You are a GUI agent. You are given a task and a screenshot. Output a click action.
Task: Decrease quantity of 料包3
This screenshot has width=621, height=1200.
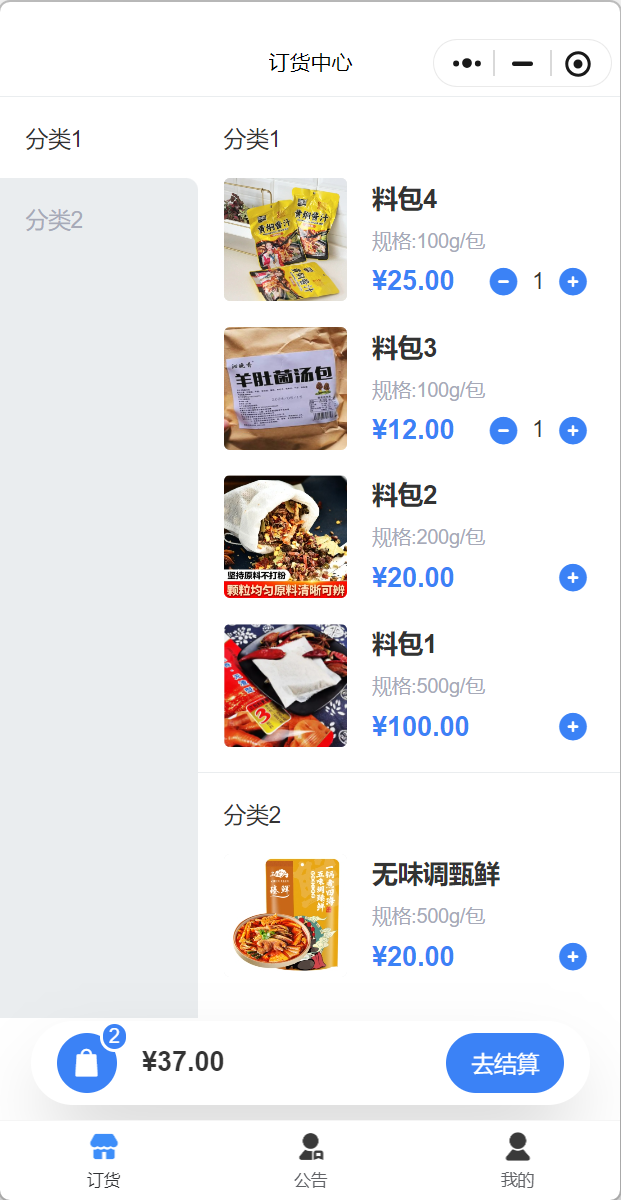click(503, 431)
